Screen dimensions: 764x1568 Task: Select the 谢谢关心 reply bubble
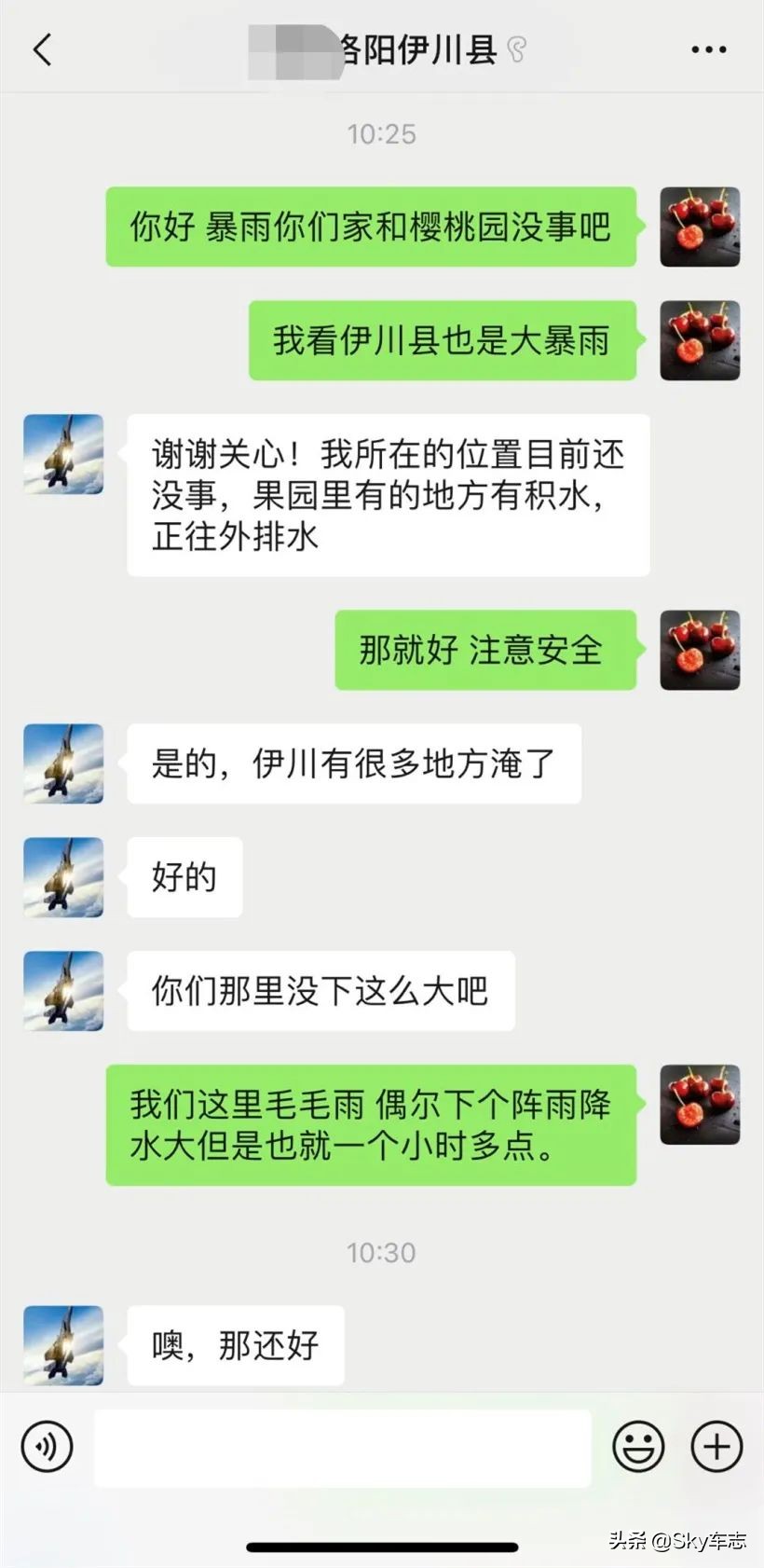tap(387, 496)
